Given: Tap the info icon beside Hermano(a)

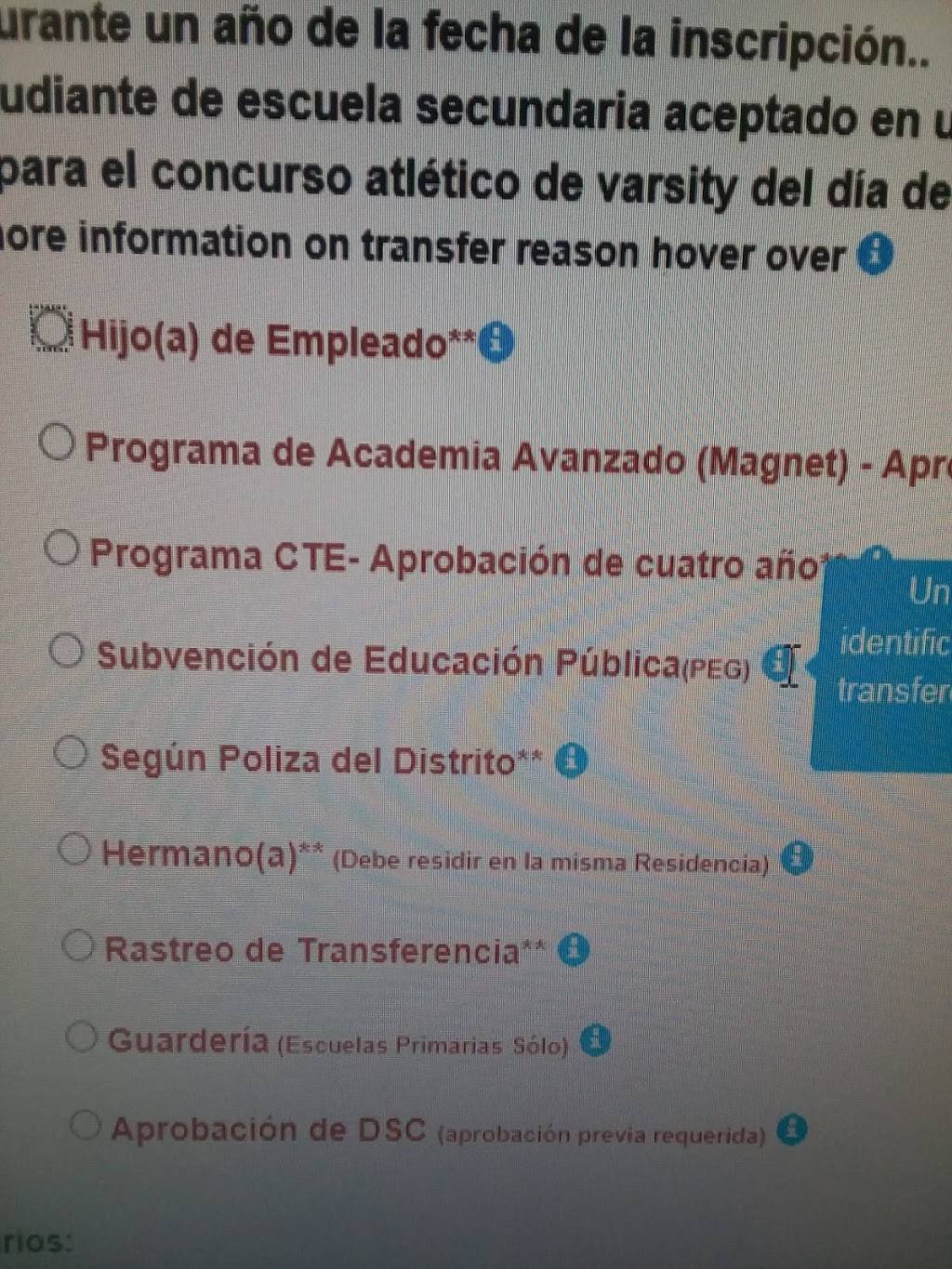Looking at the screenshot, I should pos(796,858).
